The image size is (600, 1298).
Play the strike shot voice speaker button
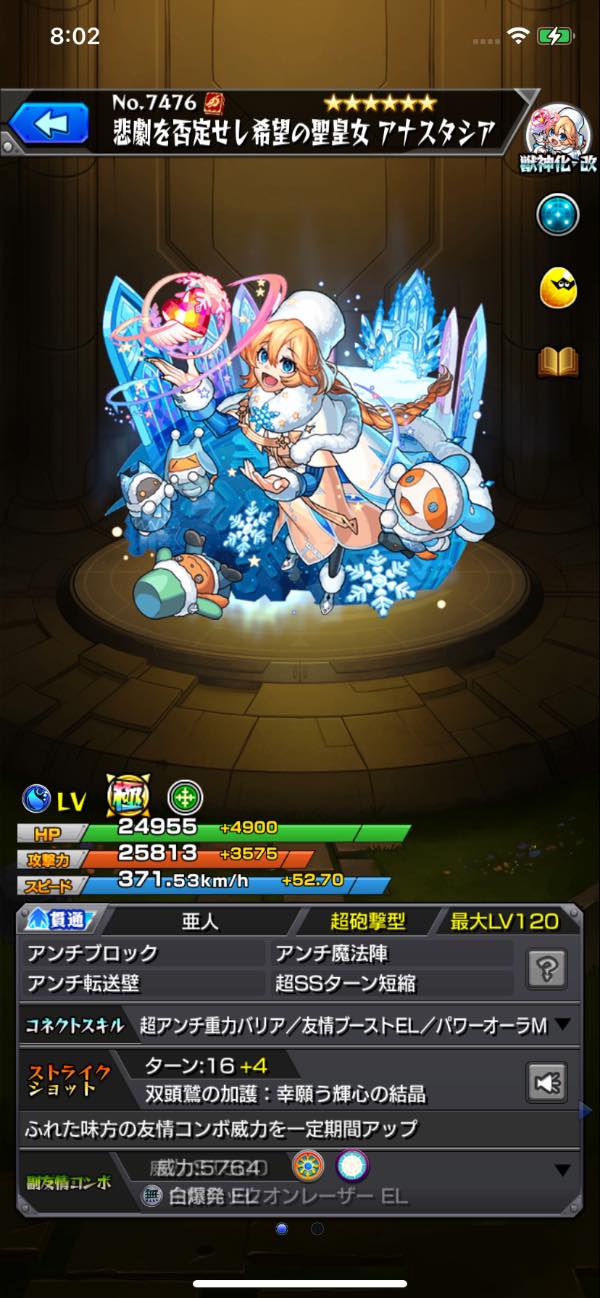click(x=547, y=1082)
